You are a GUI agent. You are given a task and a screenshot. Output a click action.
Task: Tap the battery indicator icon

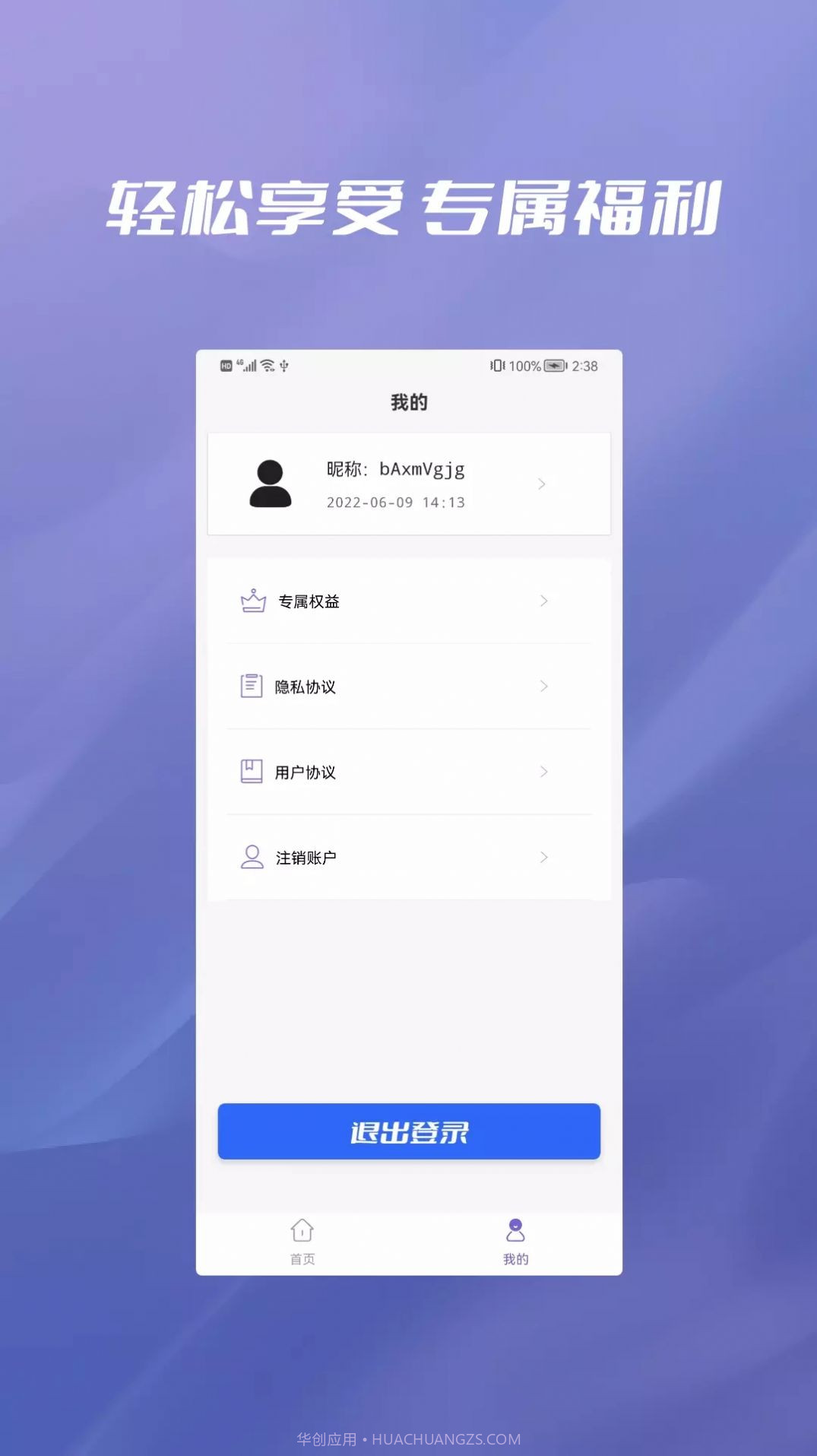(554, 364)
